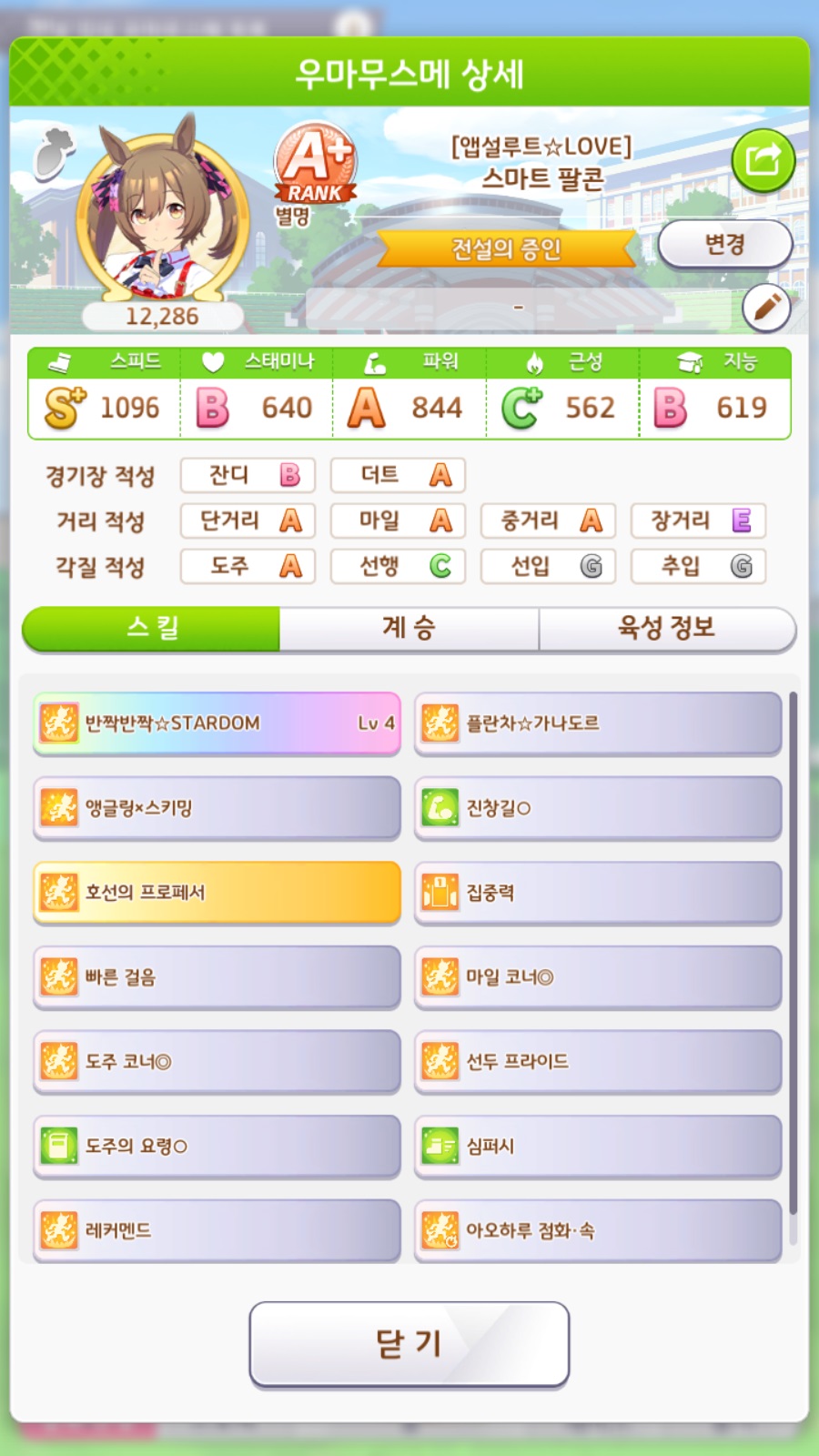This screenshot has height=1456, width=819.
Task: View the 선두 프라이드 skill
Action: pos(597,1061)
